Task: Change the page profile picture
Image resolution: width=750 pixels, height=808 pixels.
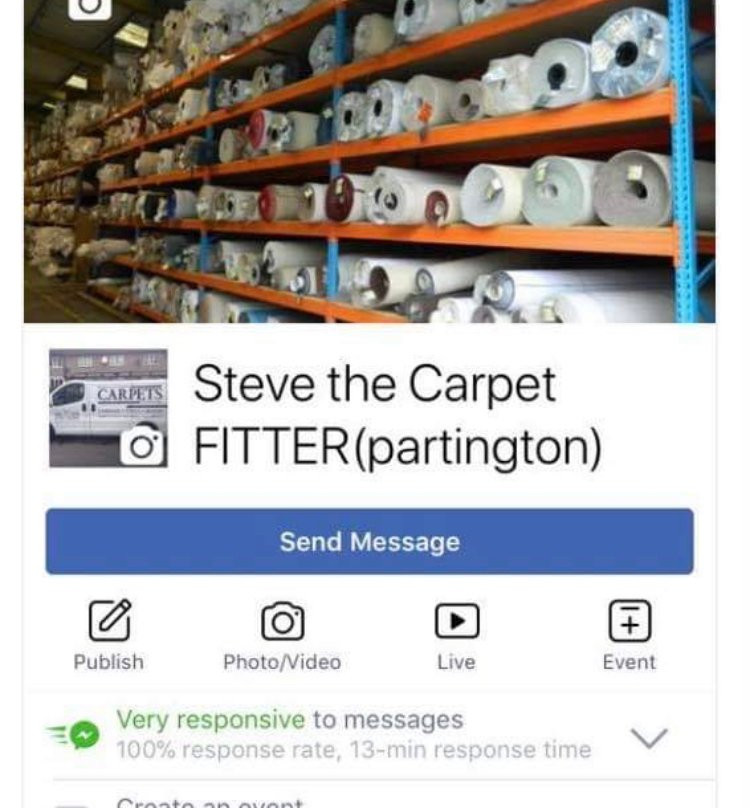Action: pos(145,445)
